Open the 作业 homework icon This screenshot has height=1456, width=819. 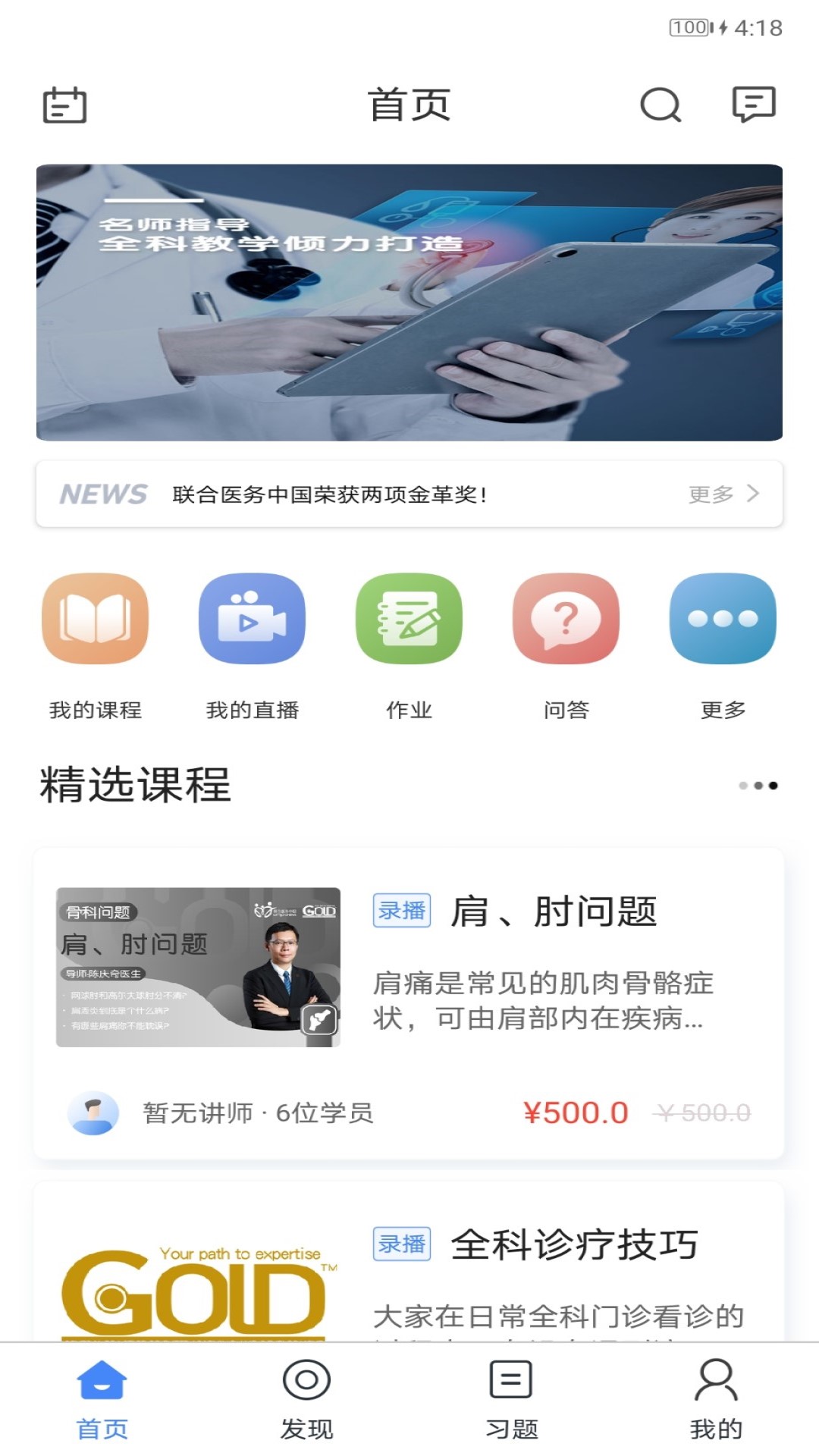coord(408,618)
